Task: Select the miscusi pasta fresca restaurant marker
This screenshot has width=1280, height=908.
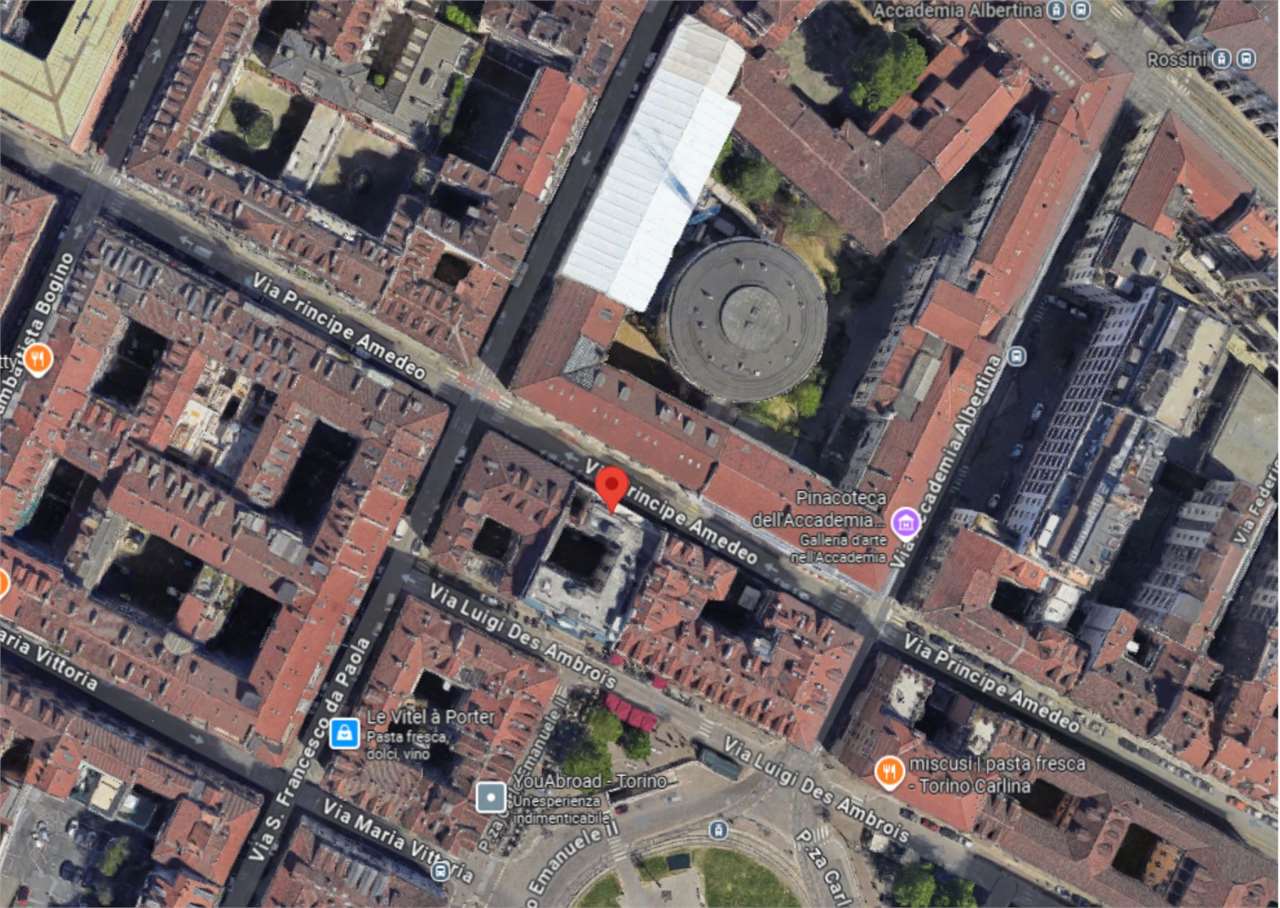Action: (x=889, y=771)
